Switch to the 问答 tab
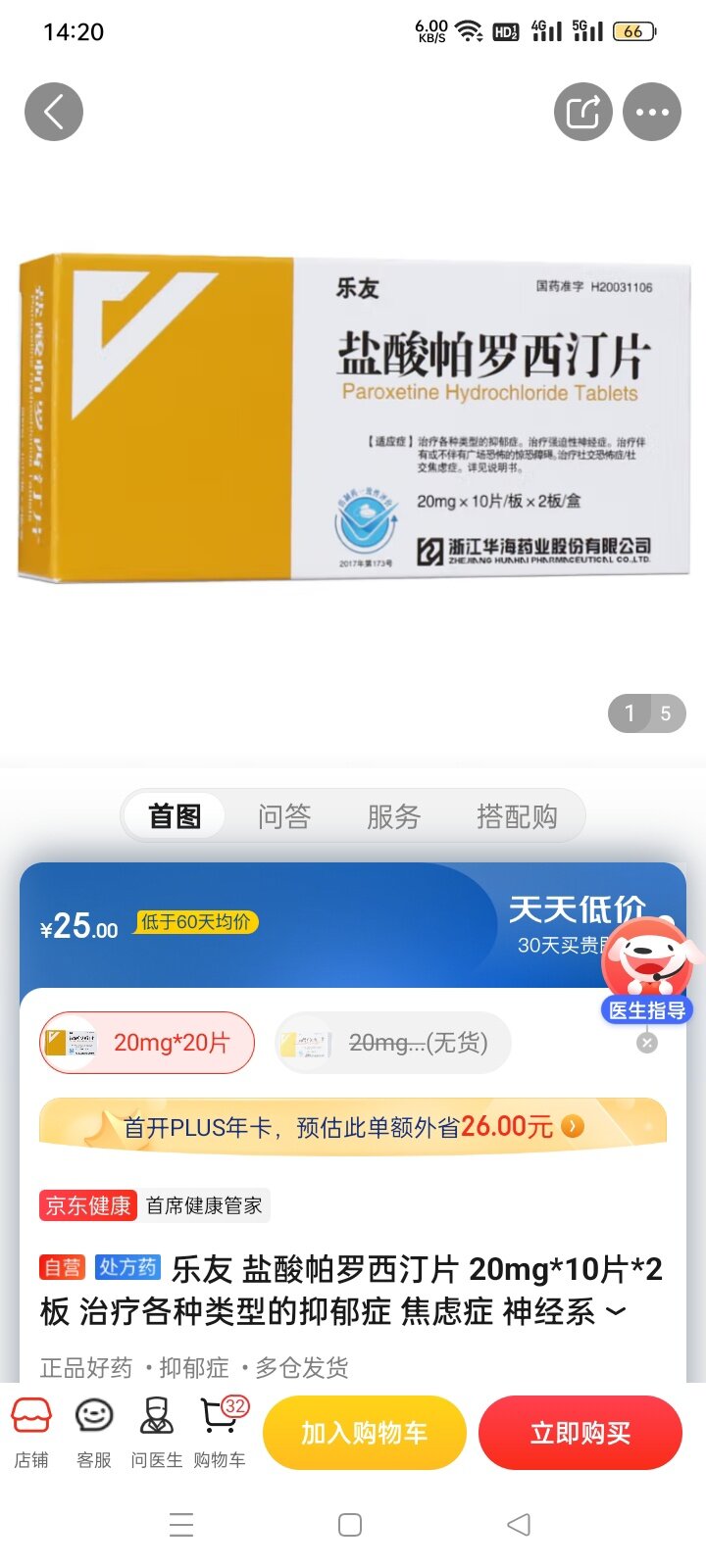Screen dimensions: 706x1568 284,815
